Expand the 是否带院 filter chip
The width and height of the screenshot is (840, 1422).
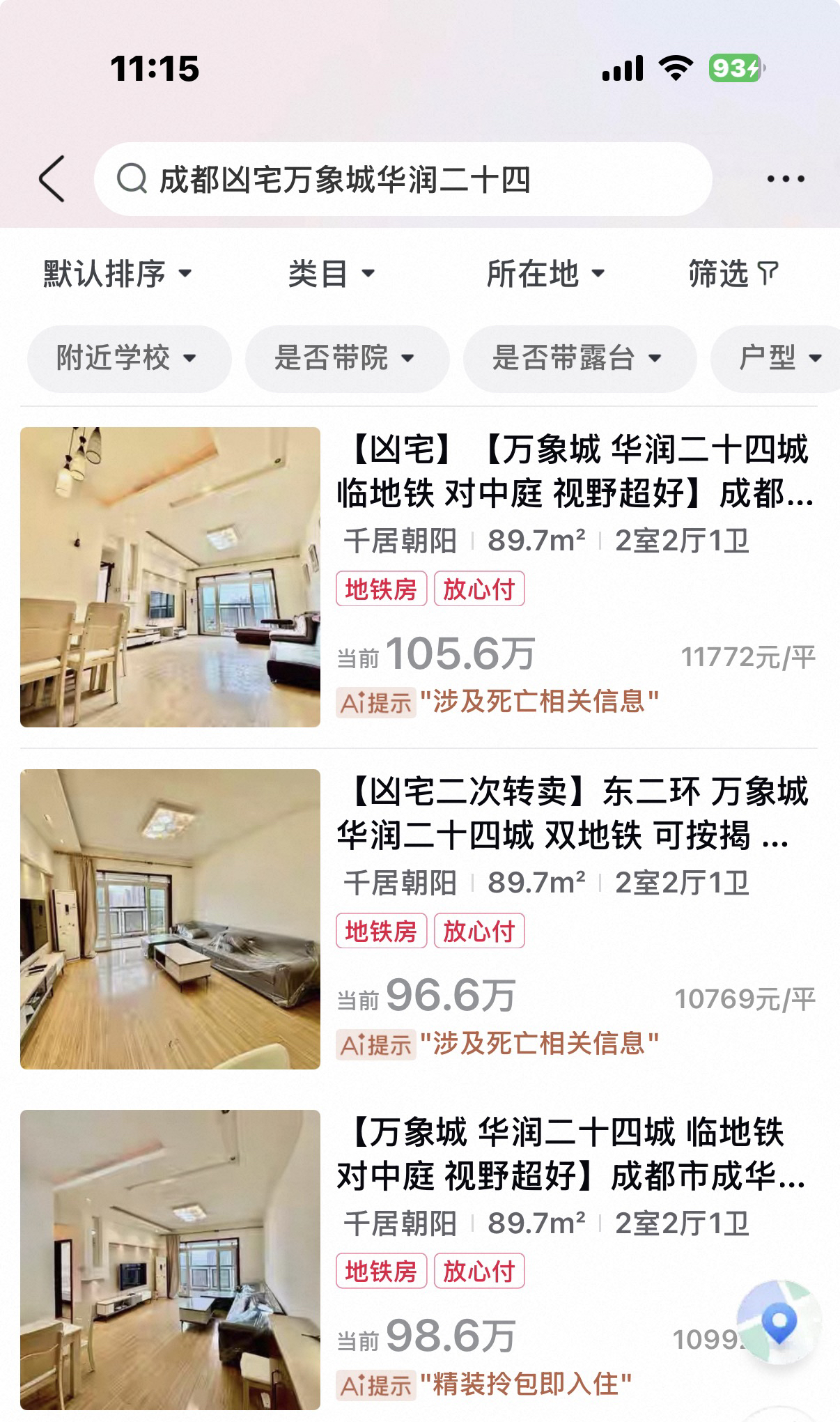pos(346,358)
